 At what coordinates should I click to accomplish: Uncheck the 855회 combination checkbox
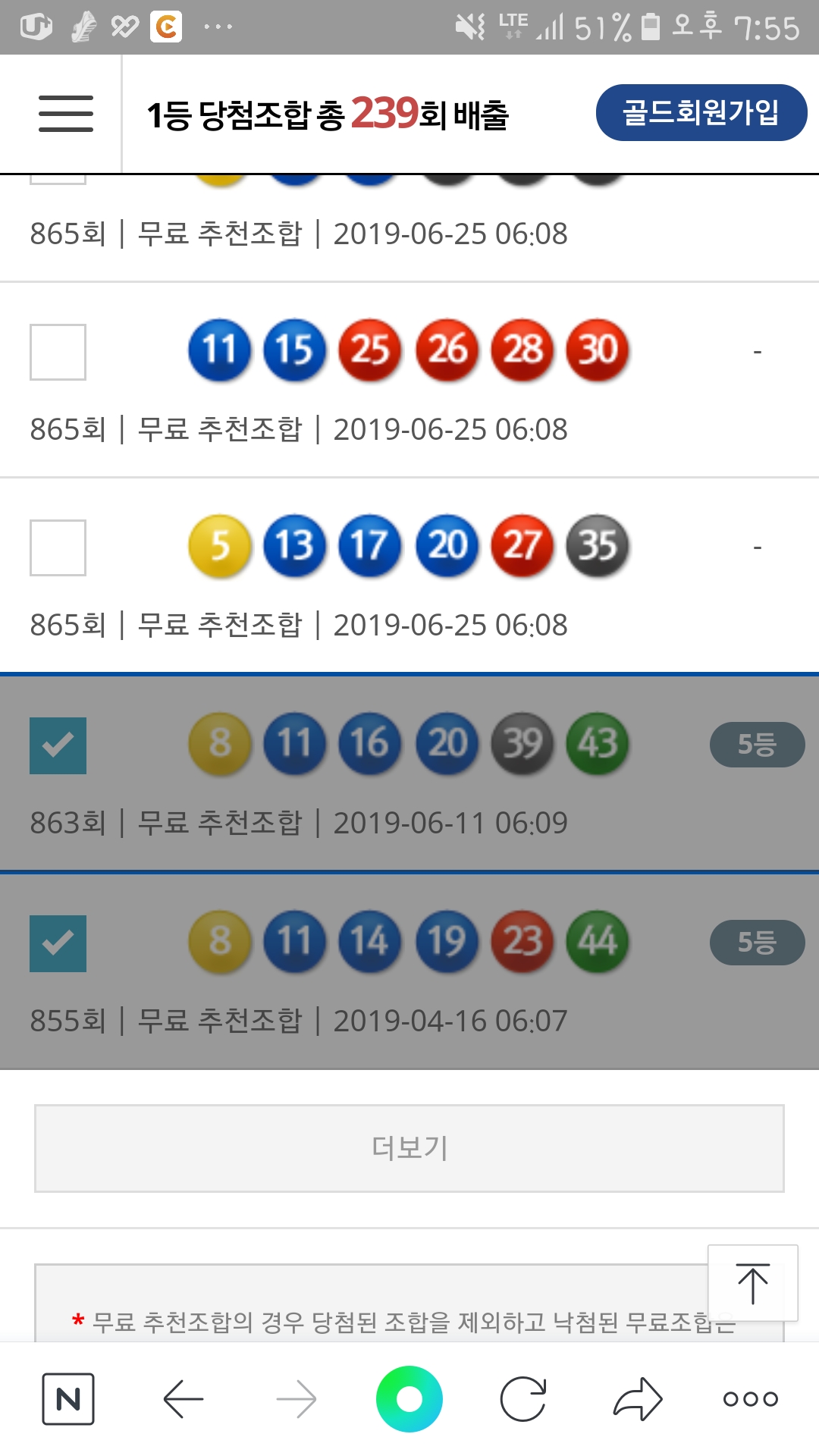(x=58, y=943)
